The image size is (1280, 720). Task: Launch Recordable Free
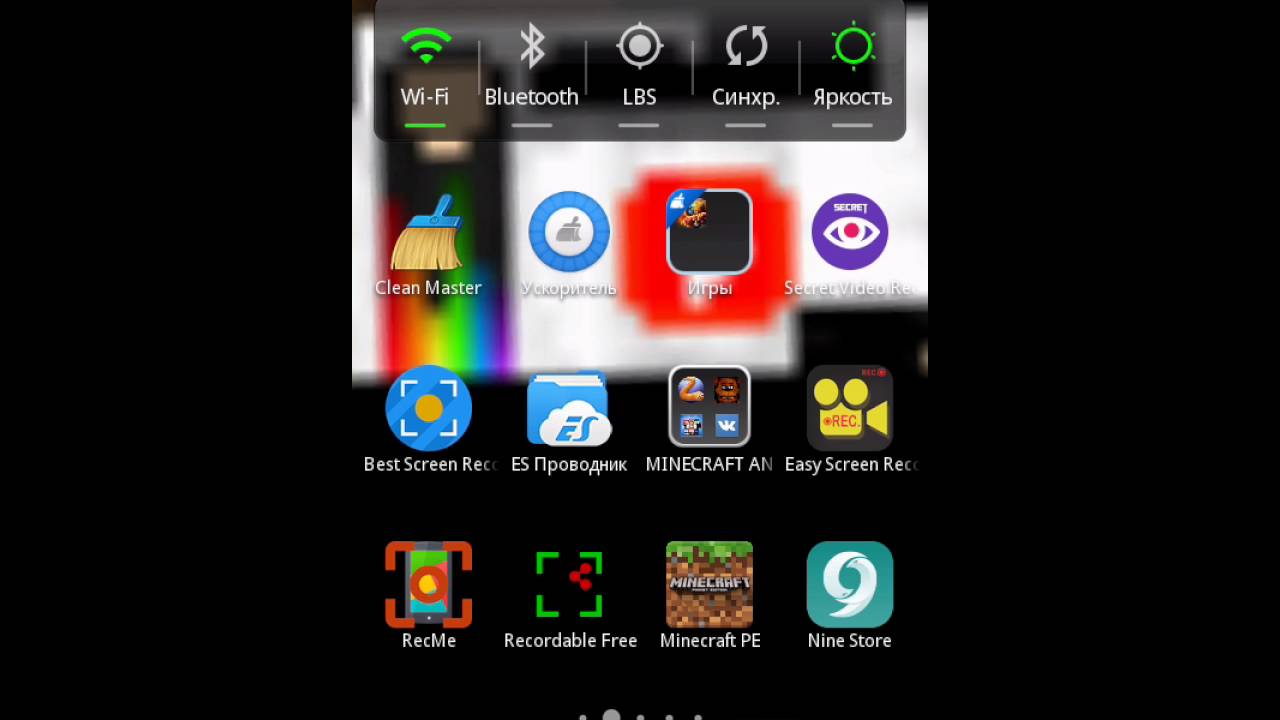[569, 585]
